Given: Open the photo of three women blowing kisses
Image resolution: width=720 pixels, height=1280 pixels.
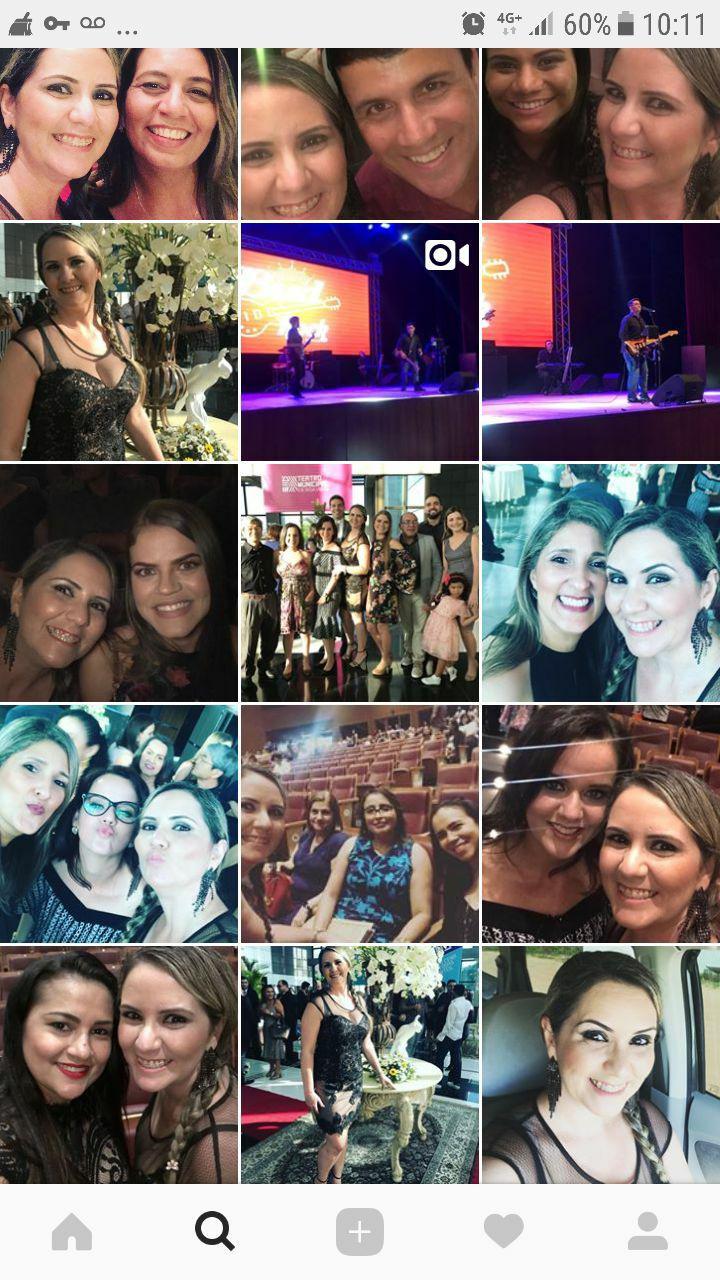Looking at the screenshot, I should pyautogui.click(x=119, y=824).
